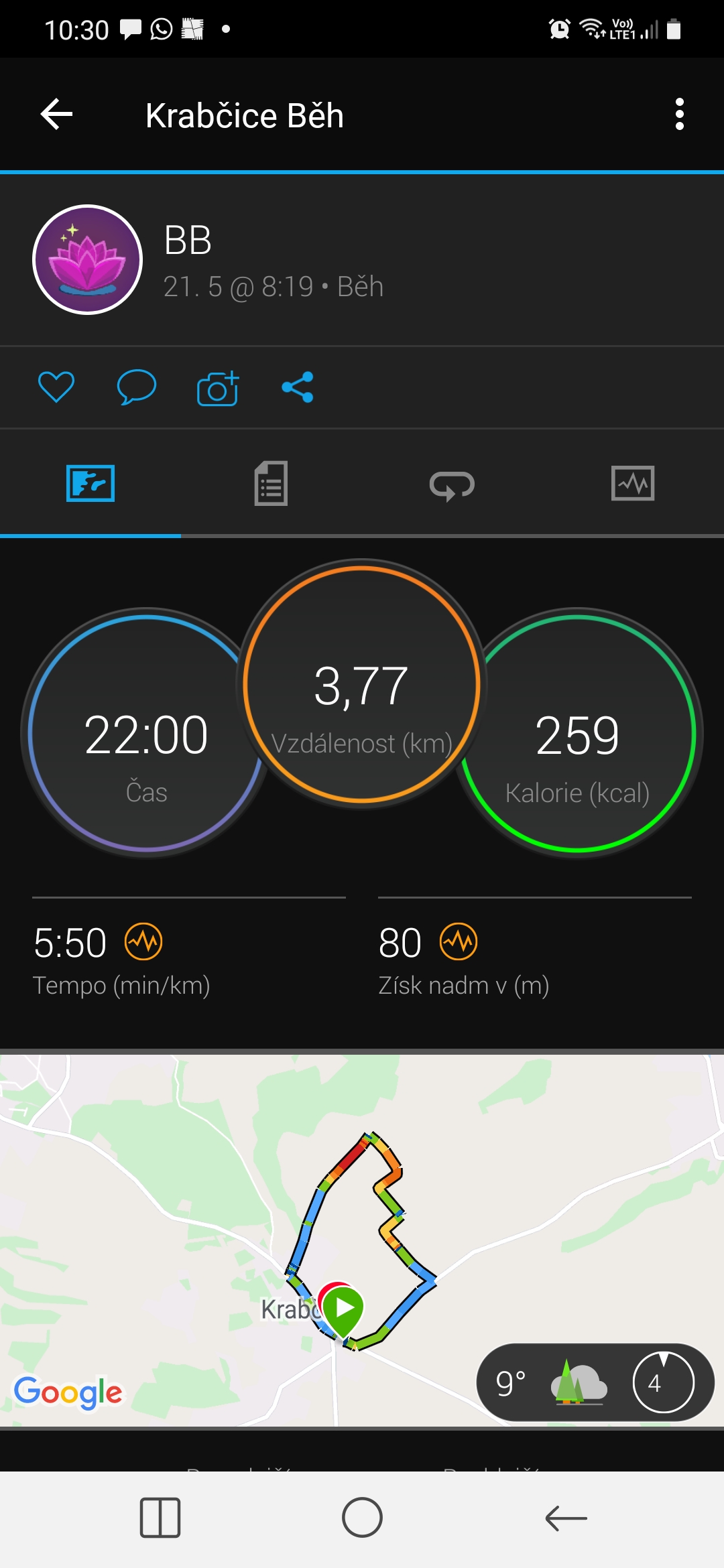Open the elevation gain insight icon next to 80
724x1568 pixels.
point(459,941)
